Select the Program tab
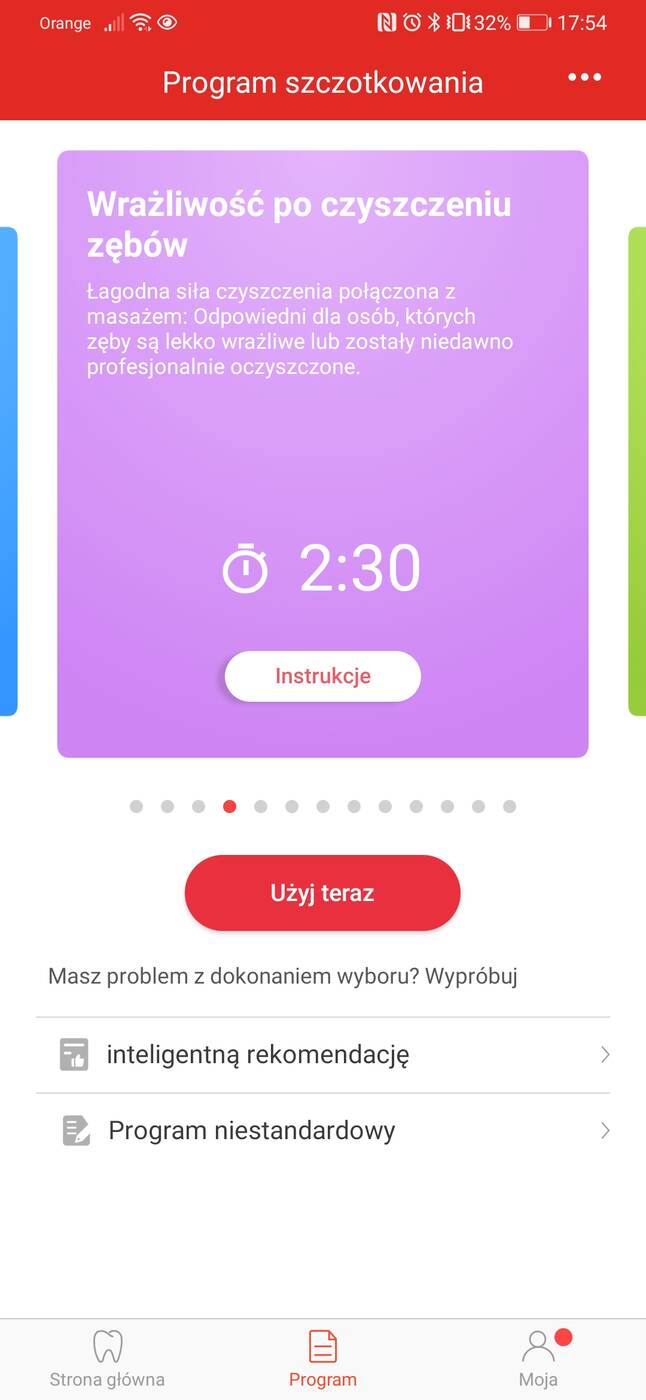 tap(322, 1359)
